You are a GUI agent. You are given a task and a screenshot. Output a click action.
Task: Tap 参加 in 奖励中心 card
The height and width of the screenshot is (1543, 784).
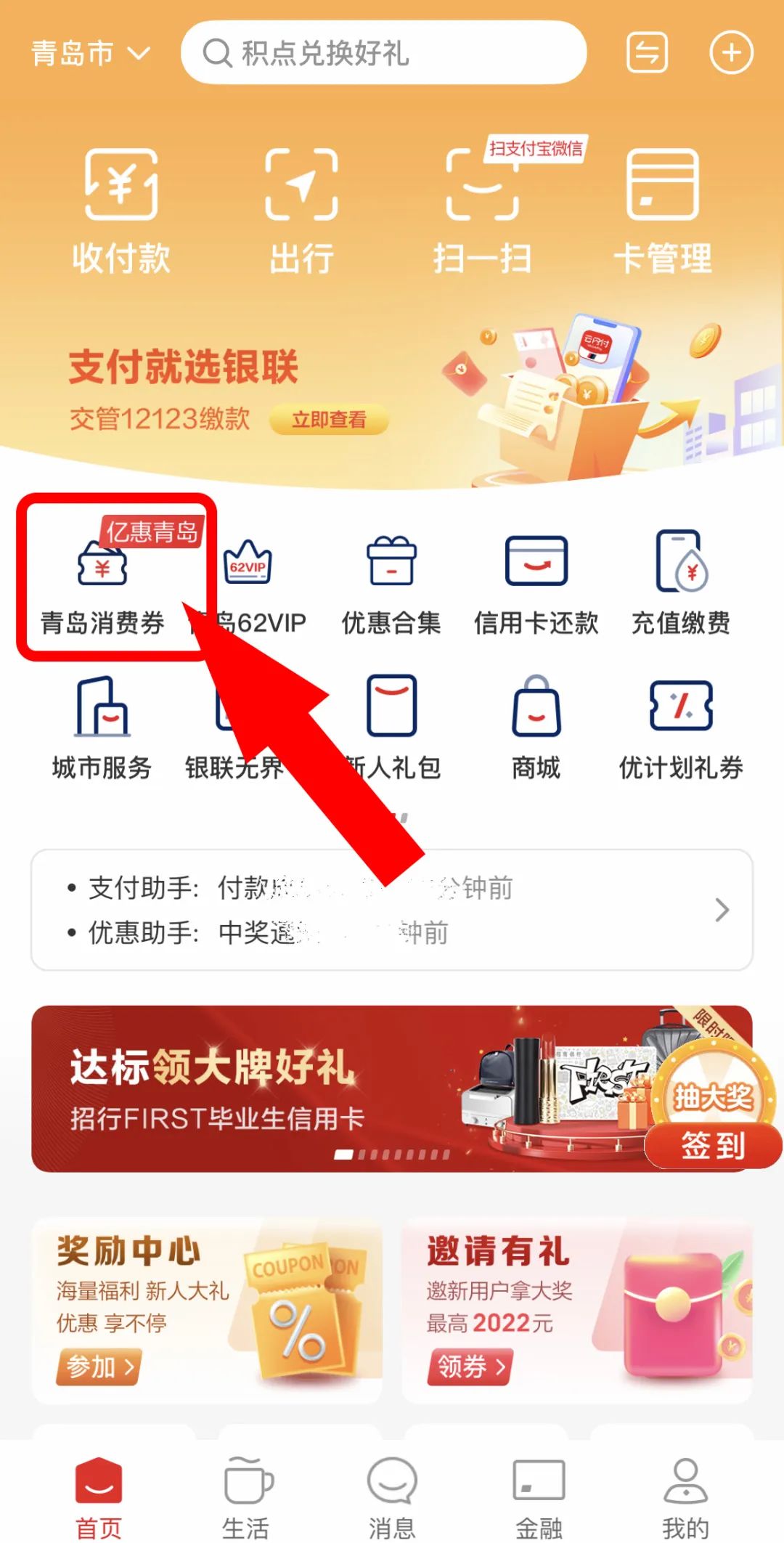99,1367
